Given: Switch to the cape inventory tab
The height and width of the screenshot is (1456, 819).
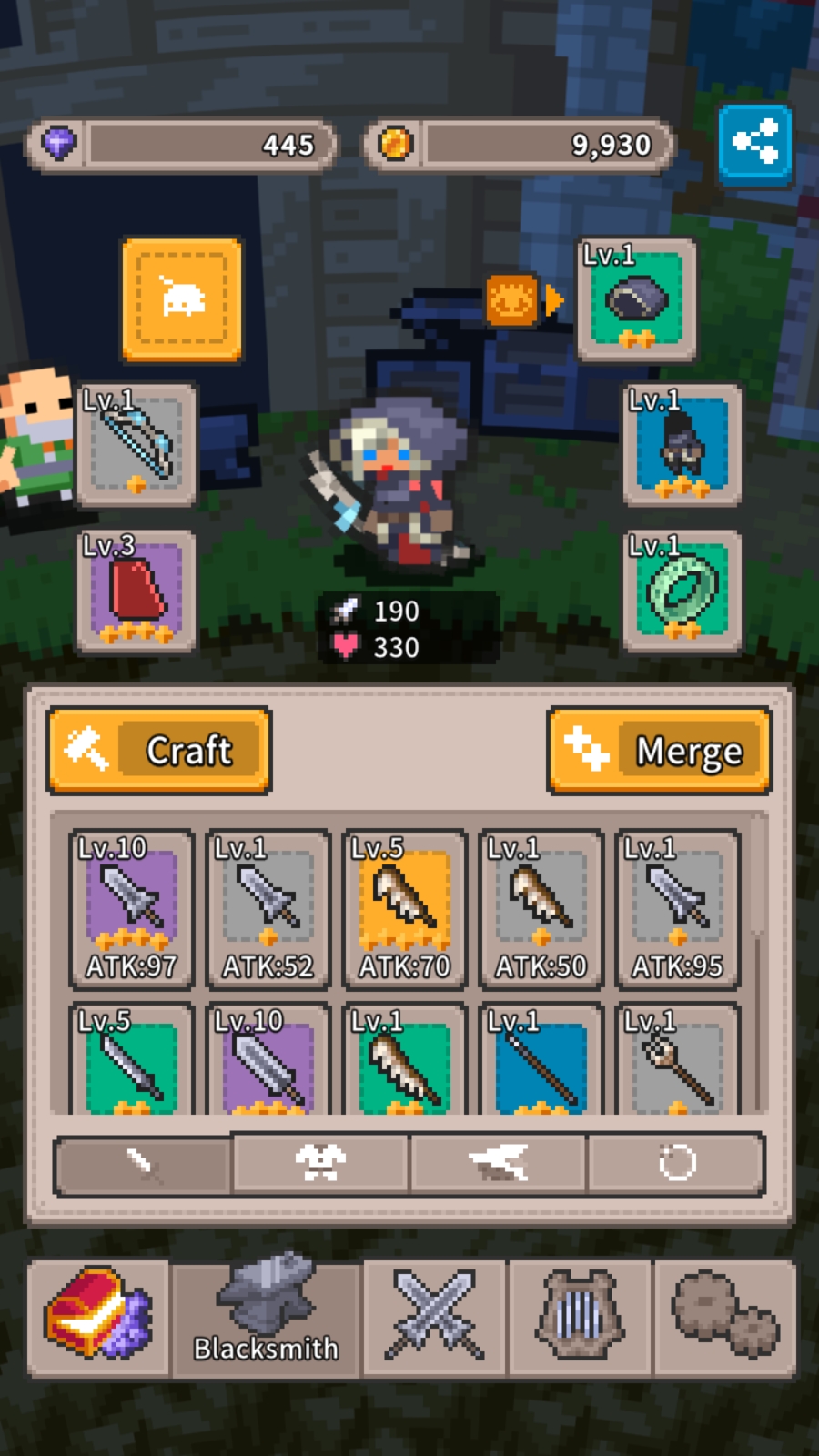Looking at the screenshot, I should pyautogui.click(x=498, y=1163).
